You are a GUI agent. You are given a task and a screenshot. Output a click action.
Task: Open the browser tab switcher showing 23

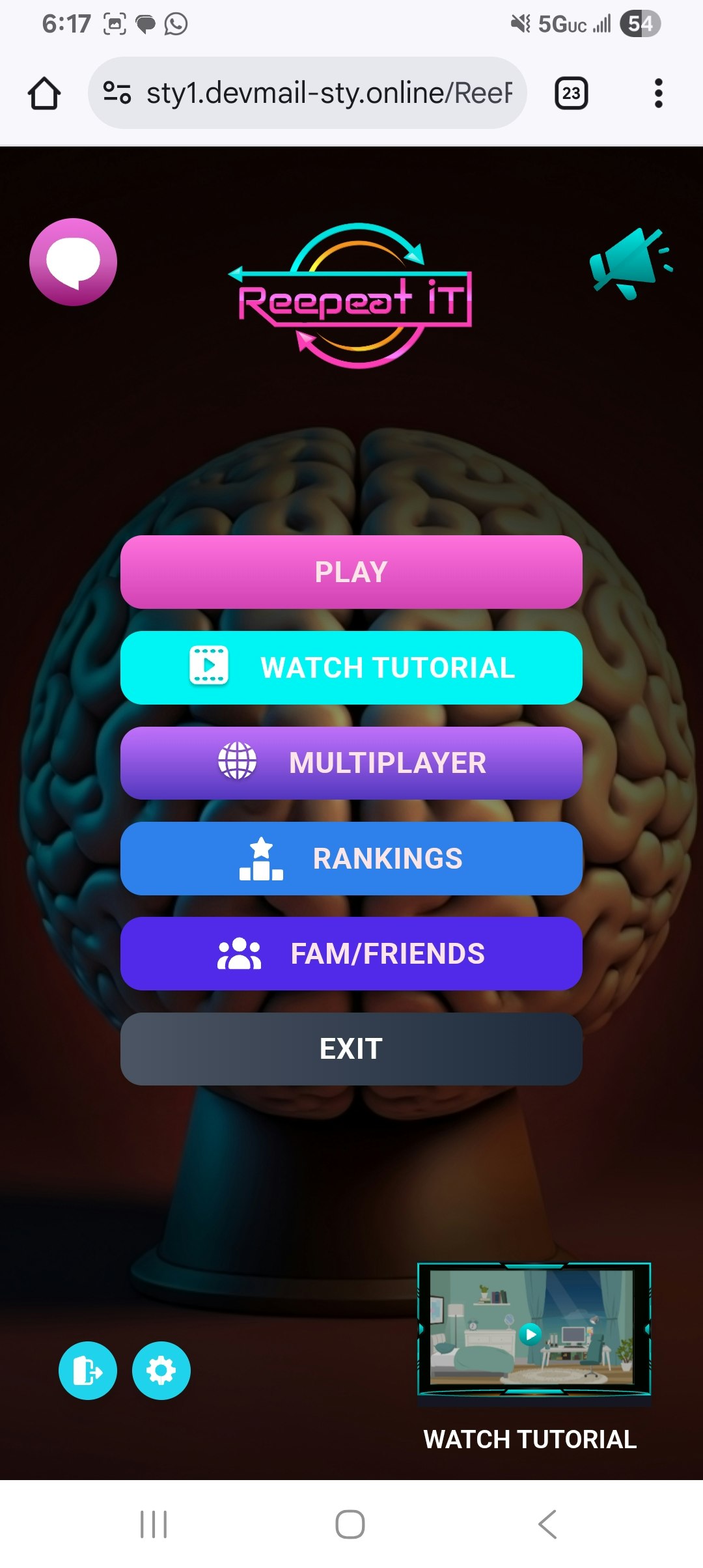coord(572,93)
